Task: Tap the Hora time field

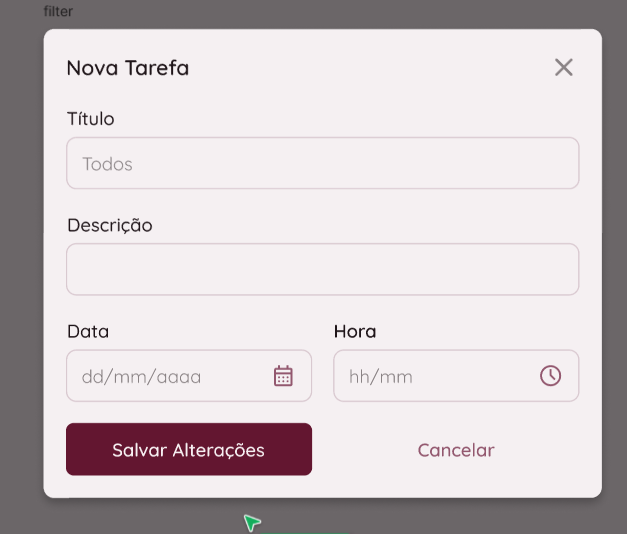Action: click(435, 376)
